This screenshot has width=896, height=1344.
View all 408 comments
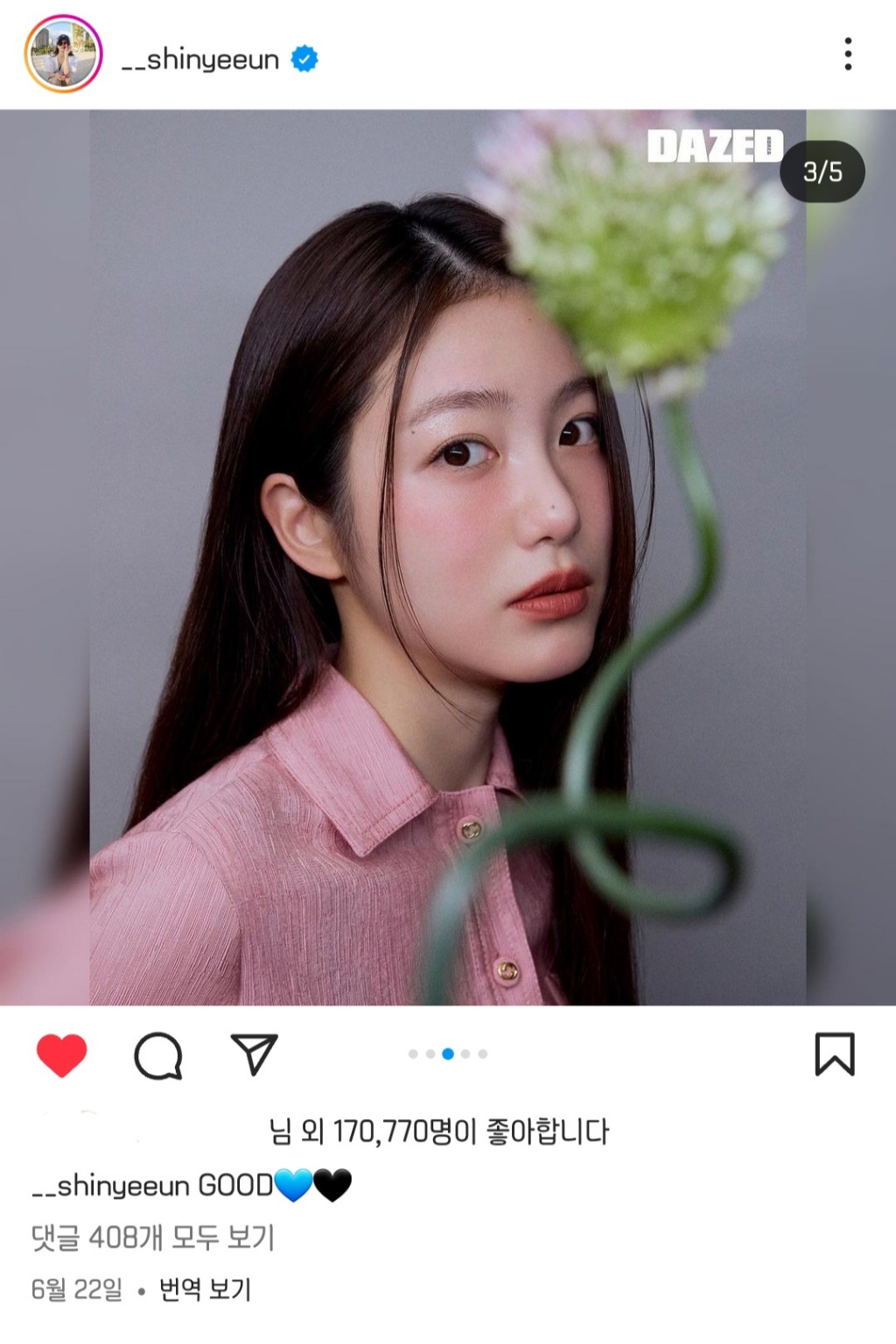[153, 1237]
